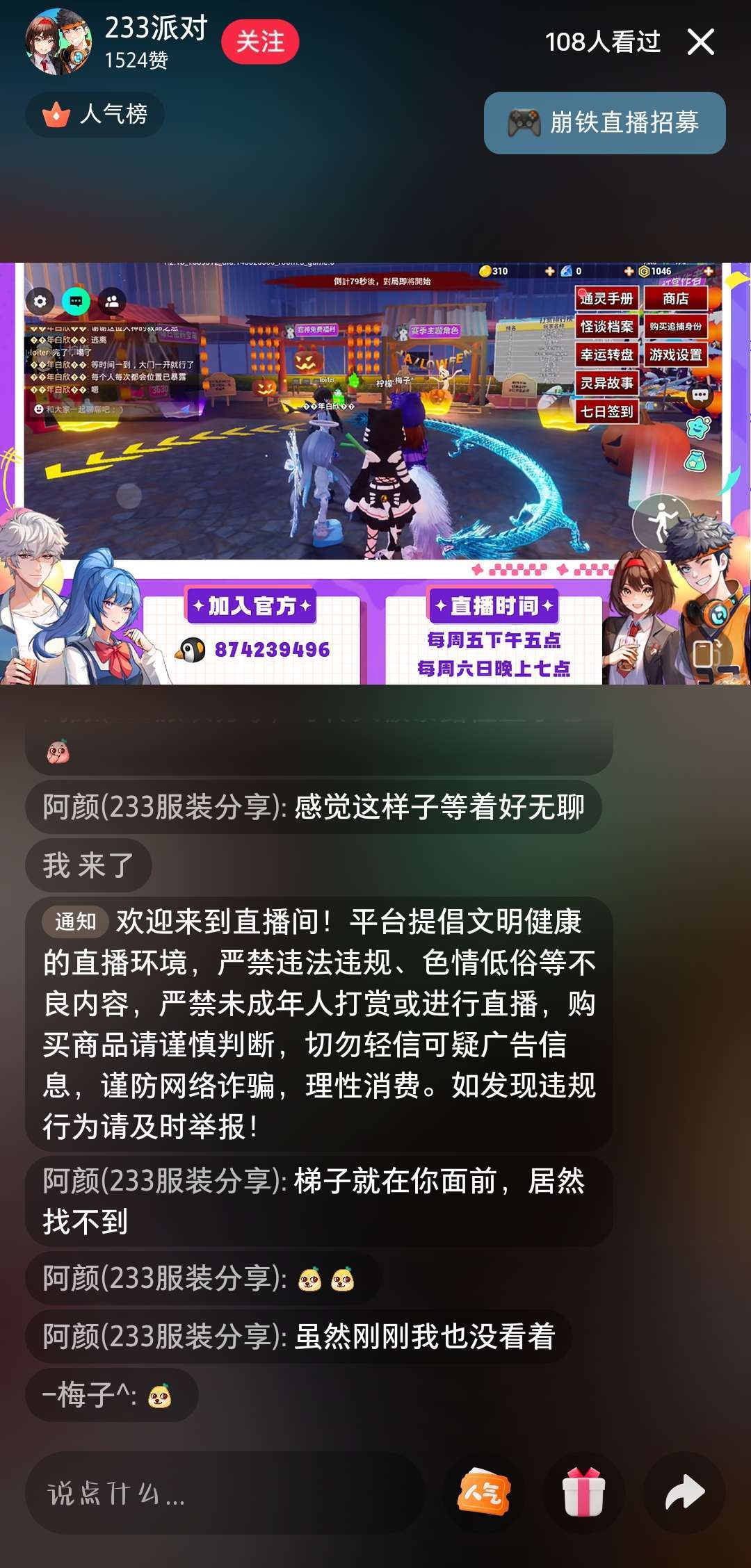Viewport: 751px width, 1568px height.
Task: Close the live stream room
Action: [x=700, y=42]
